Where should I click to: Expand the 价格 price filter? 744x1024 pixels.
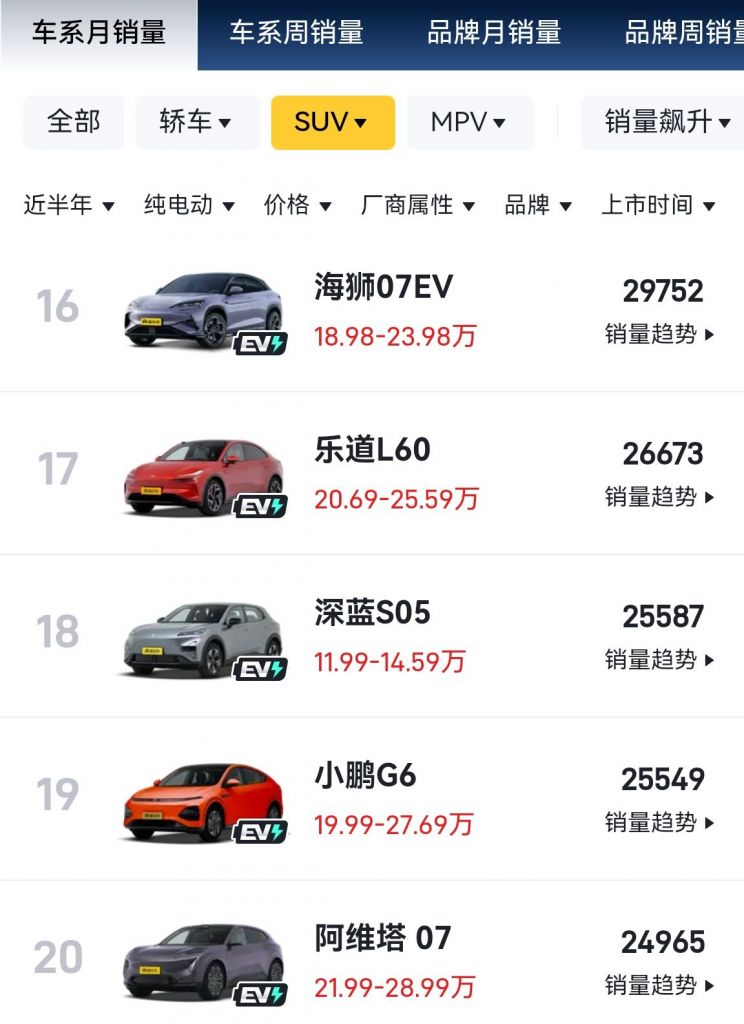pyautogui.click(x=295, y=203)
